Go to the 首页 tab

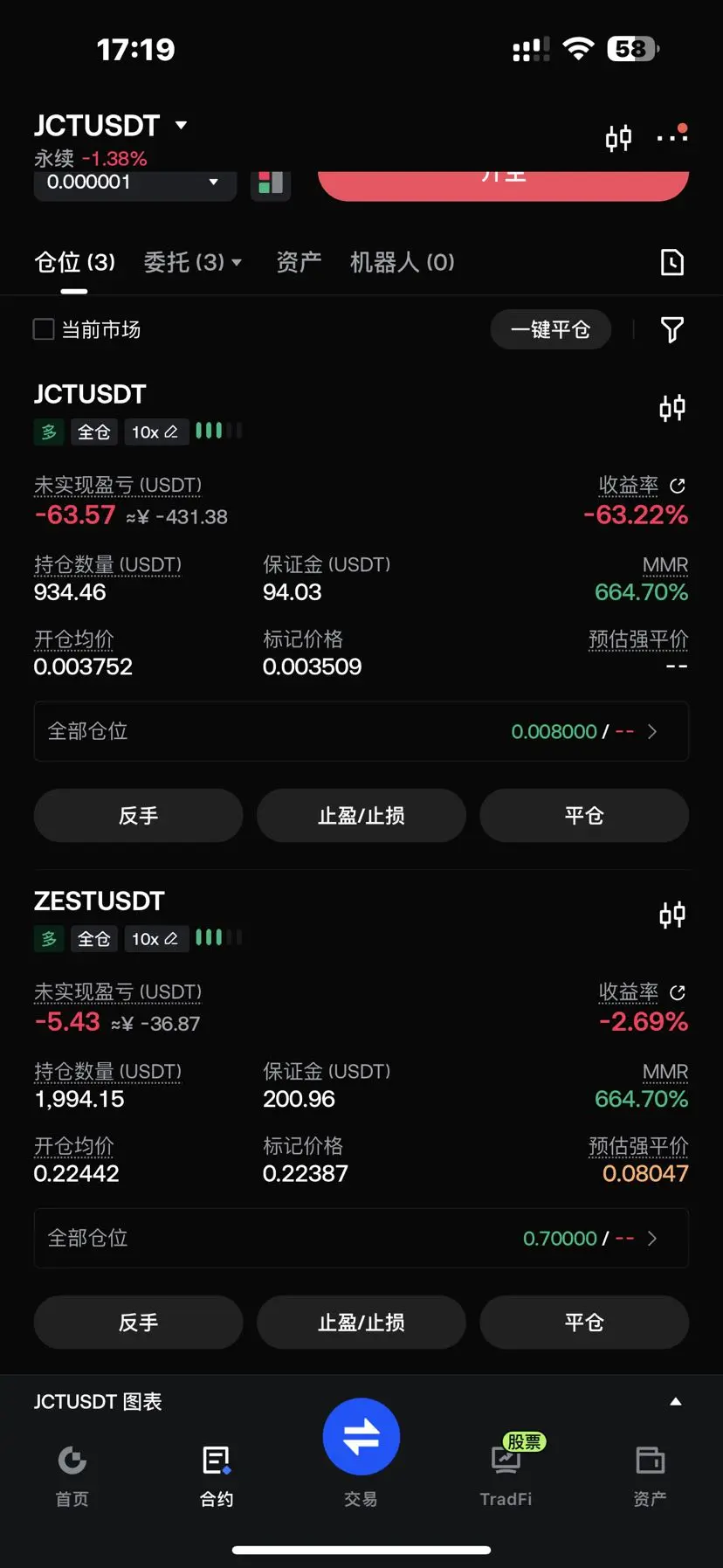click(x=72, y=1476)
